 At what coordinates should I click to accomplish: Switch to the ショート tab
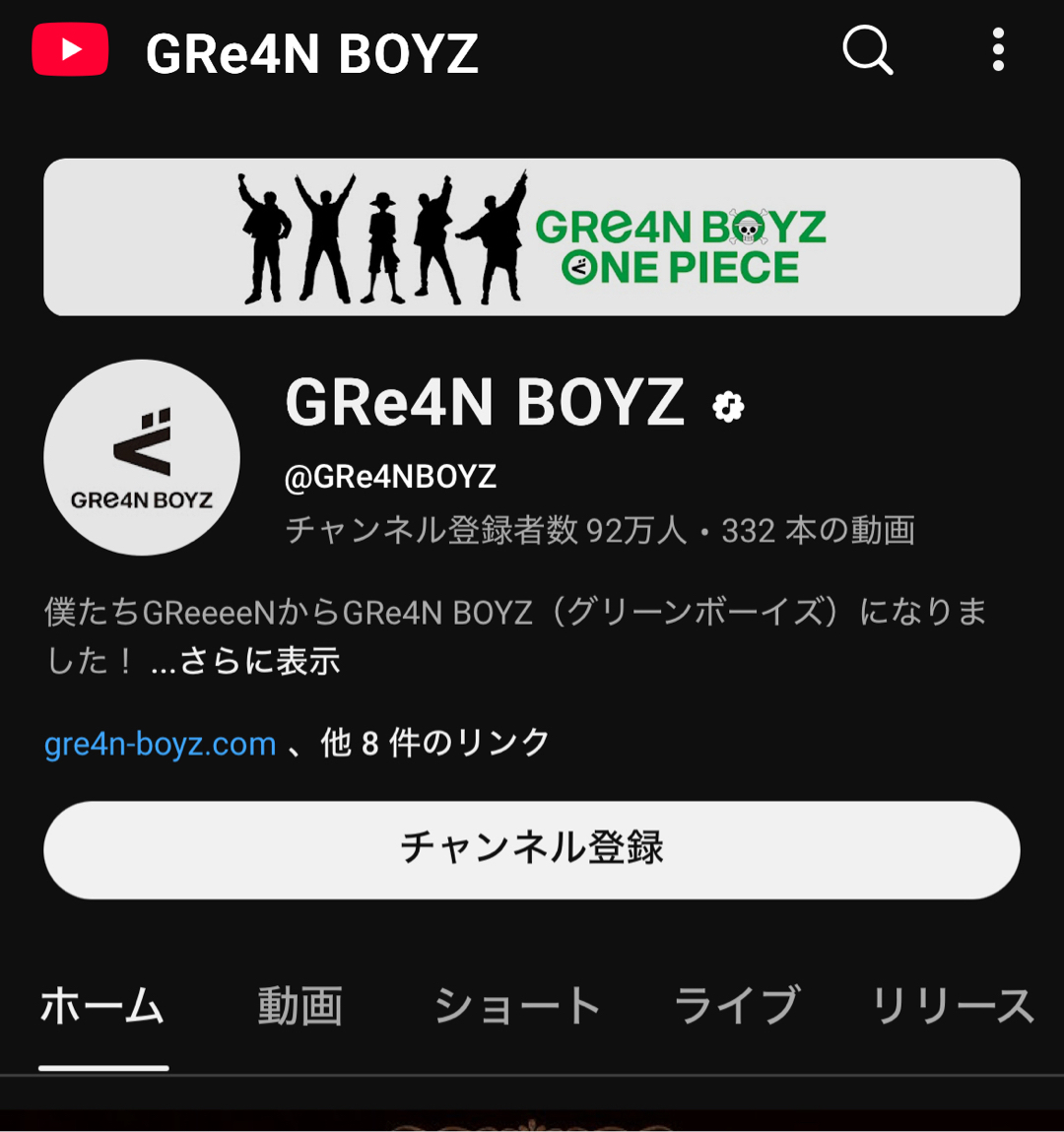517,1007
